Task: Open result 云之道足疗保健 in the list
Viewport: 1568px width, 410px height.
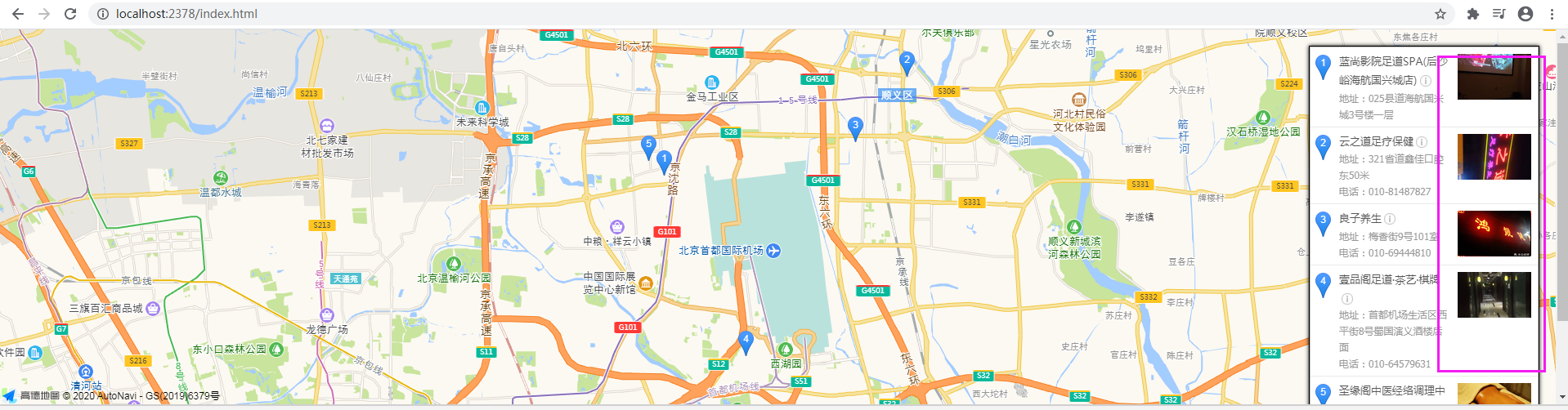Action: pos(1375,141)
